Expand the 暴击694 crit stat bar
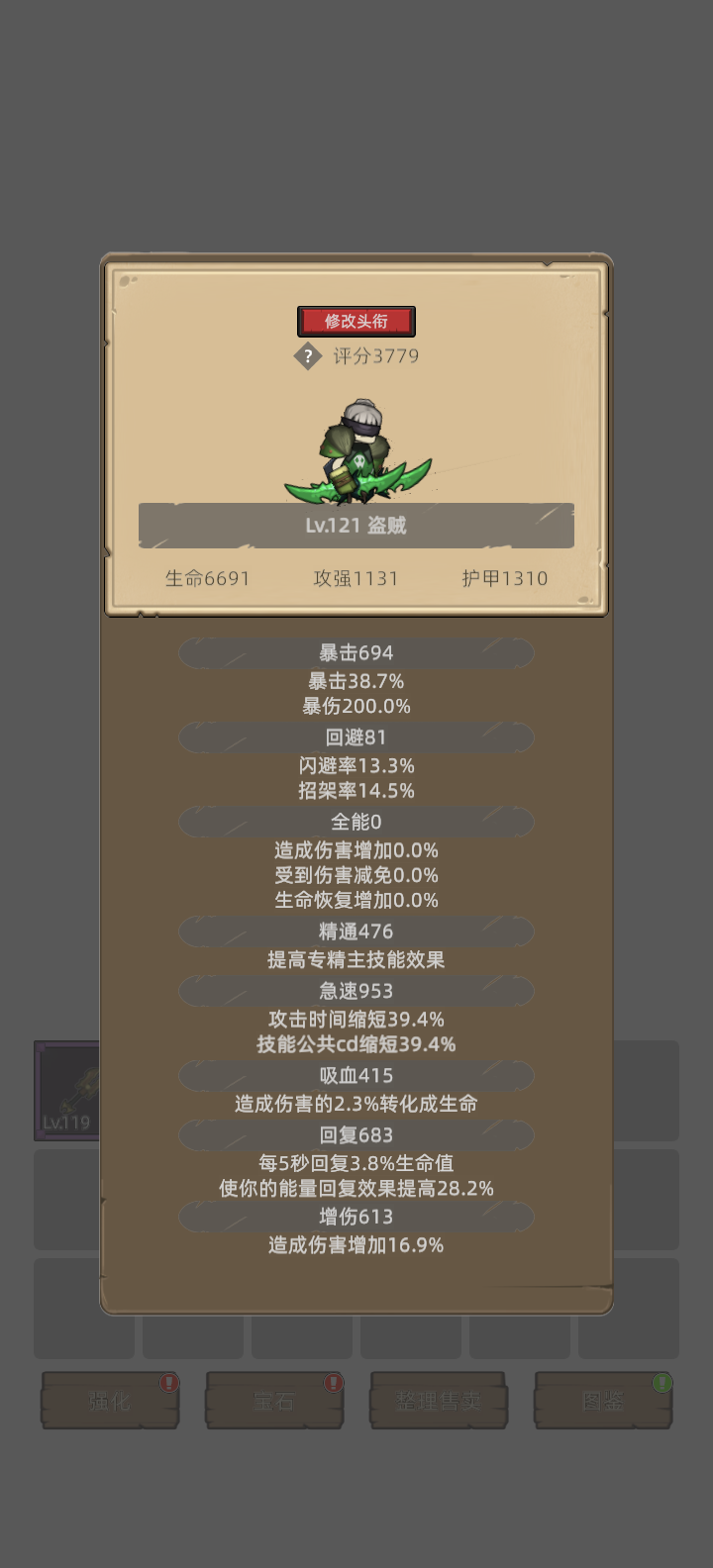This screenshot has height=1568, width=713. pos(356,652)
